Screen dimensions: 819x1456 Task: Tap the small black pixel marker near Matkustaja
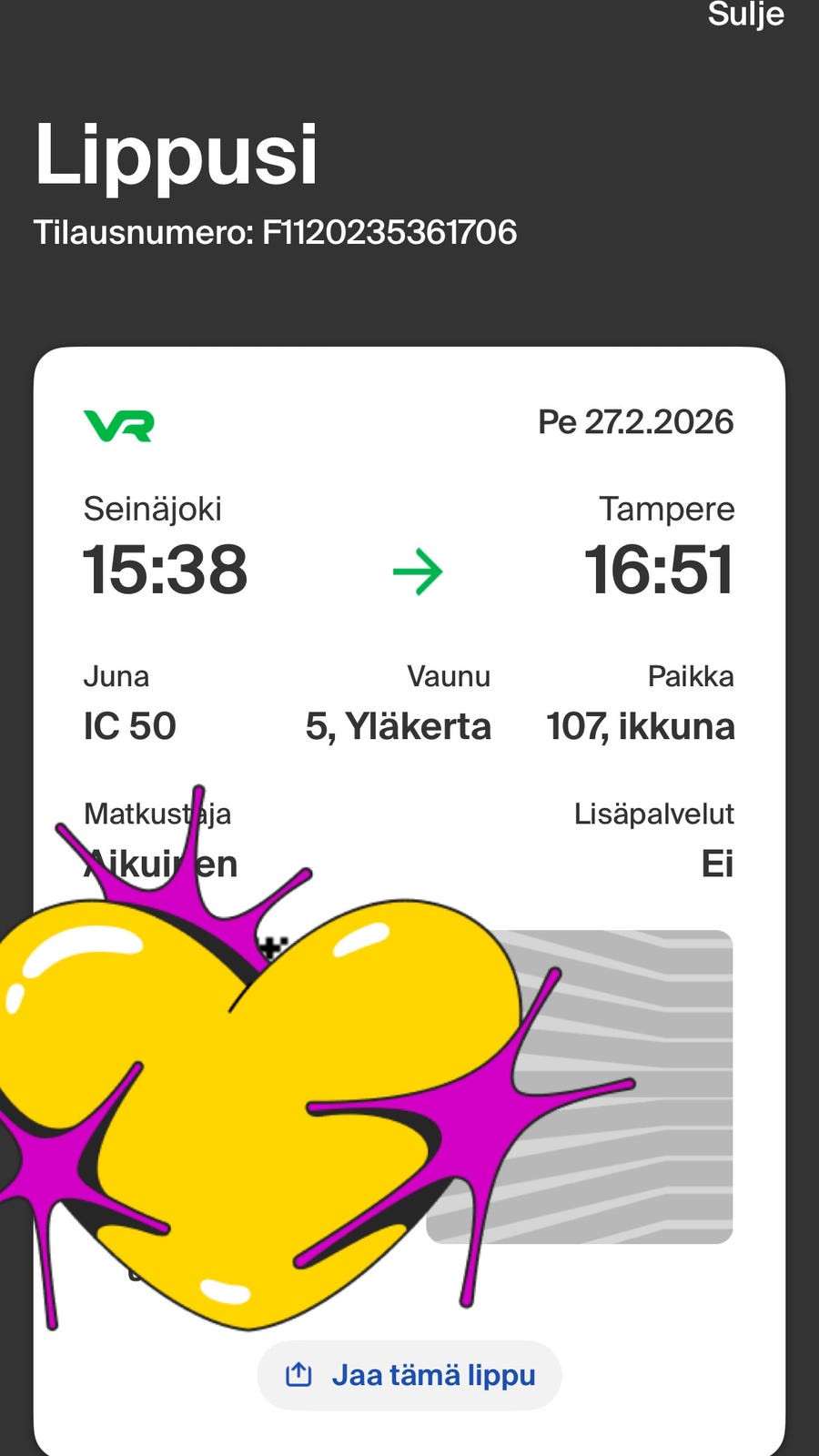(x=272, y=947)
